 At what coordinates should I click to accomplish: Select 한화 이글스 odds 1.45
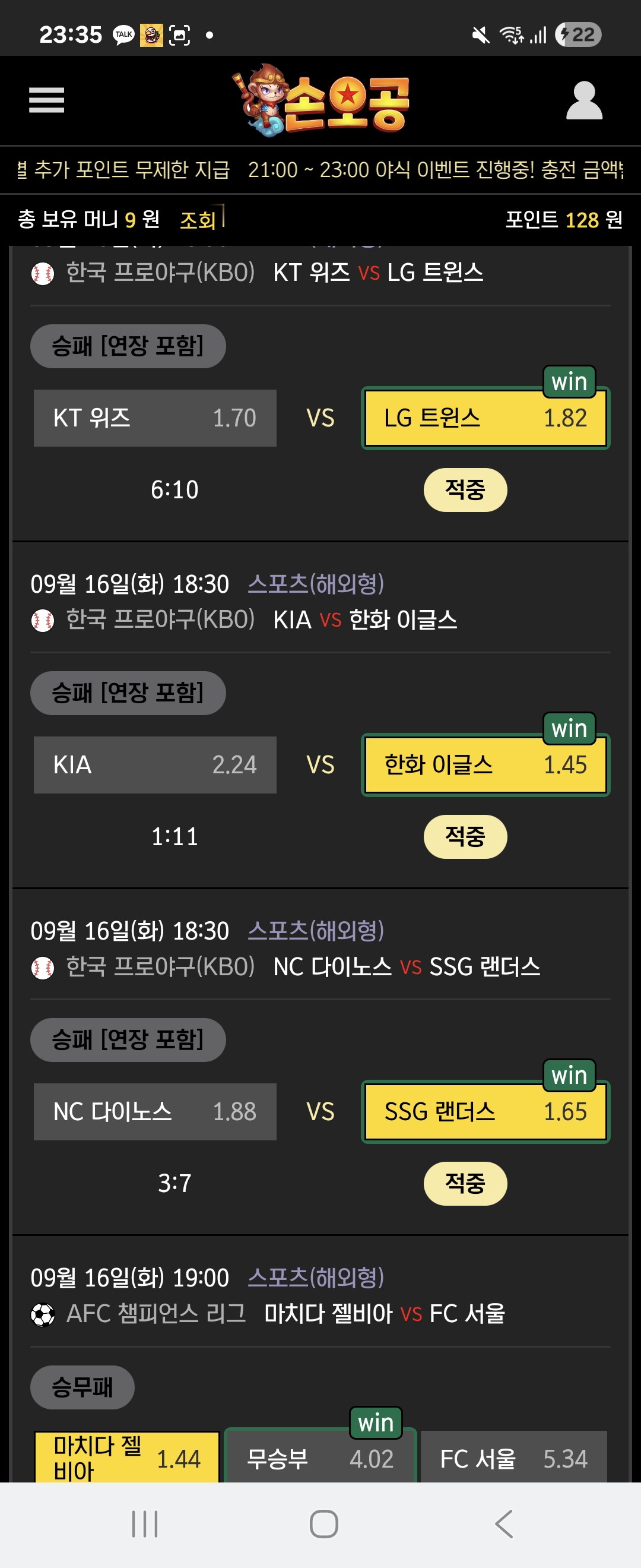485,765
